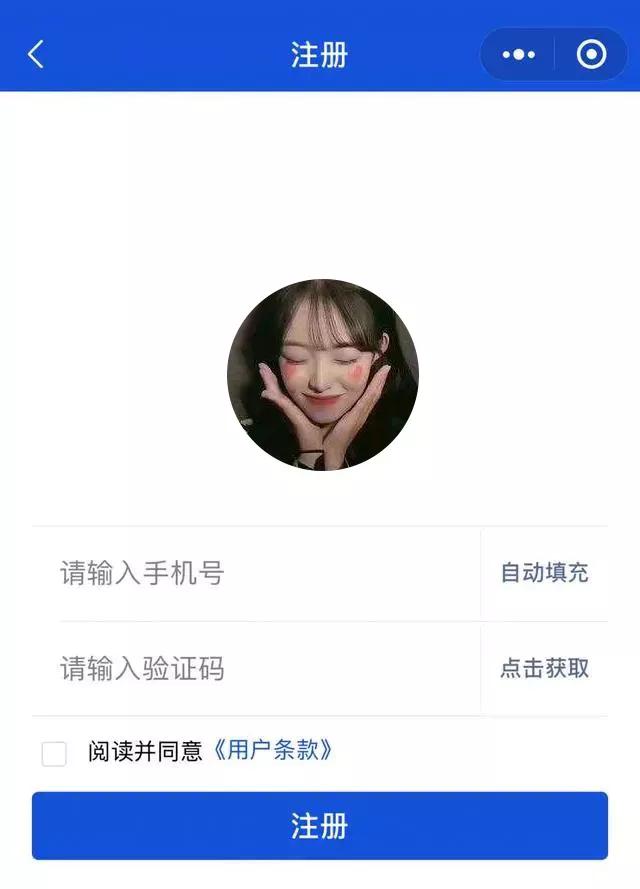Tap 点击获取 to get verification code

(x=544, y=669)
